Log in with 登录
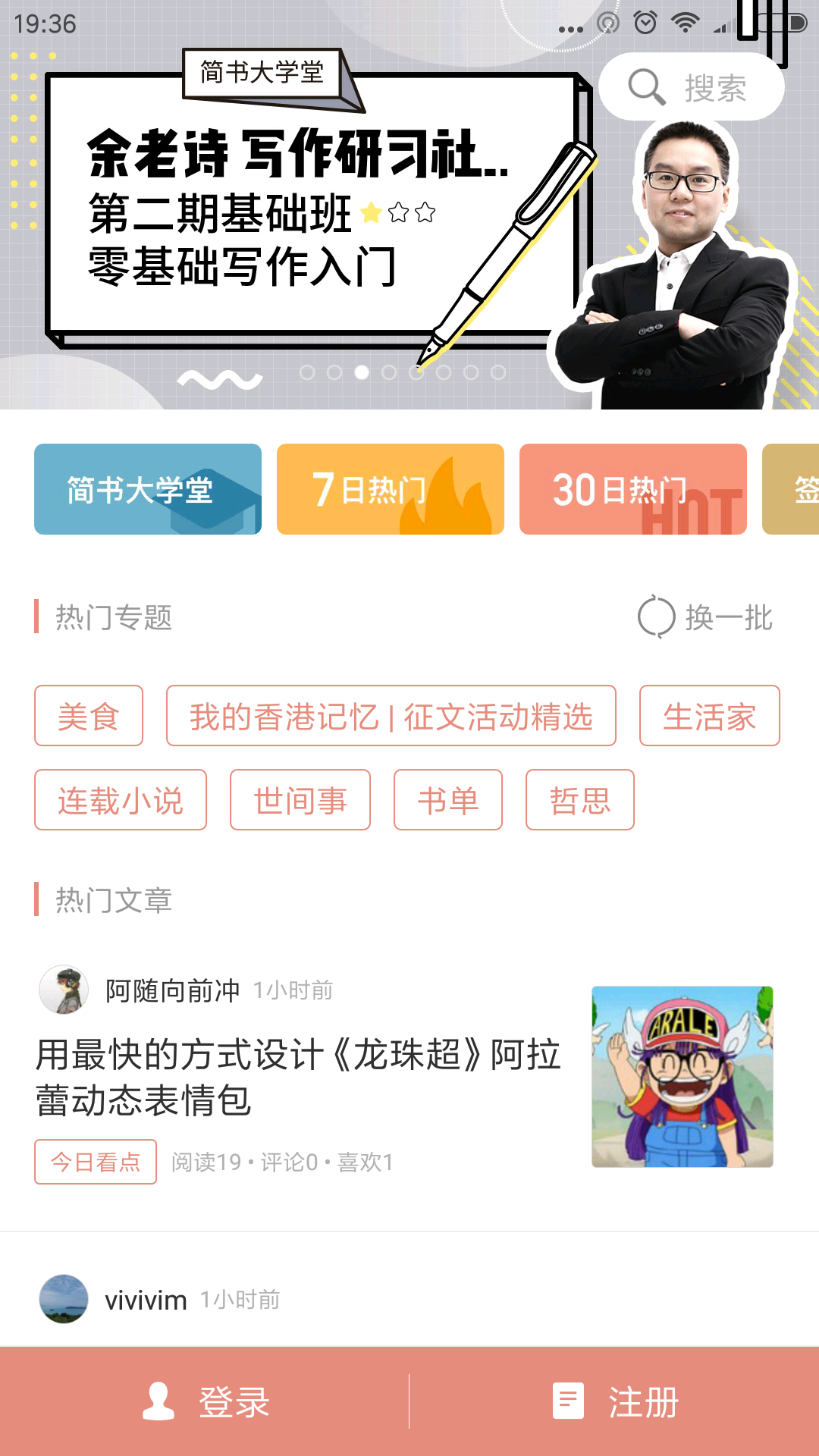The width and height of the screenshot is (819, 1456). click(205, 1401)
